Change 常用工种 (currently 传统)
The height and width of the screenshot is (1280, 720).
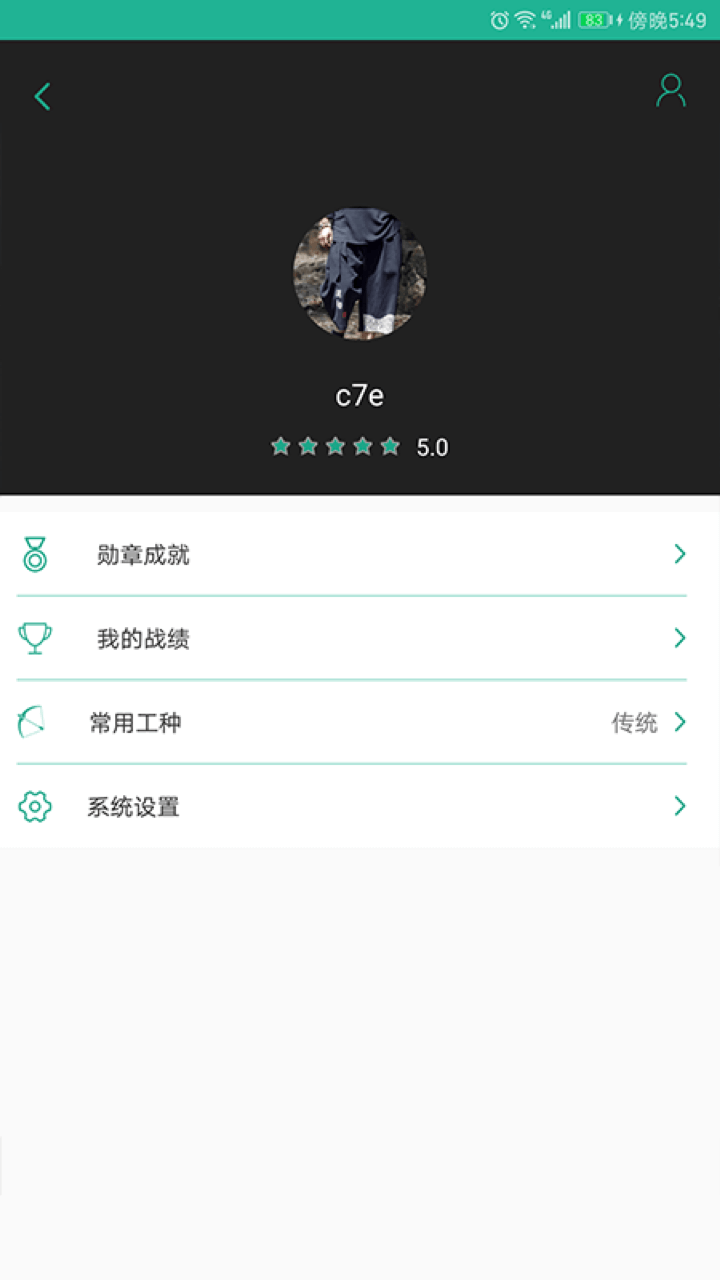pyautogui.click(x=360, y=722)
